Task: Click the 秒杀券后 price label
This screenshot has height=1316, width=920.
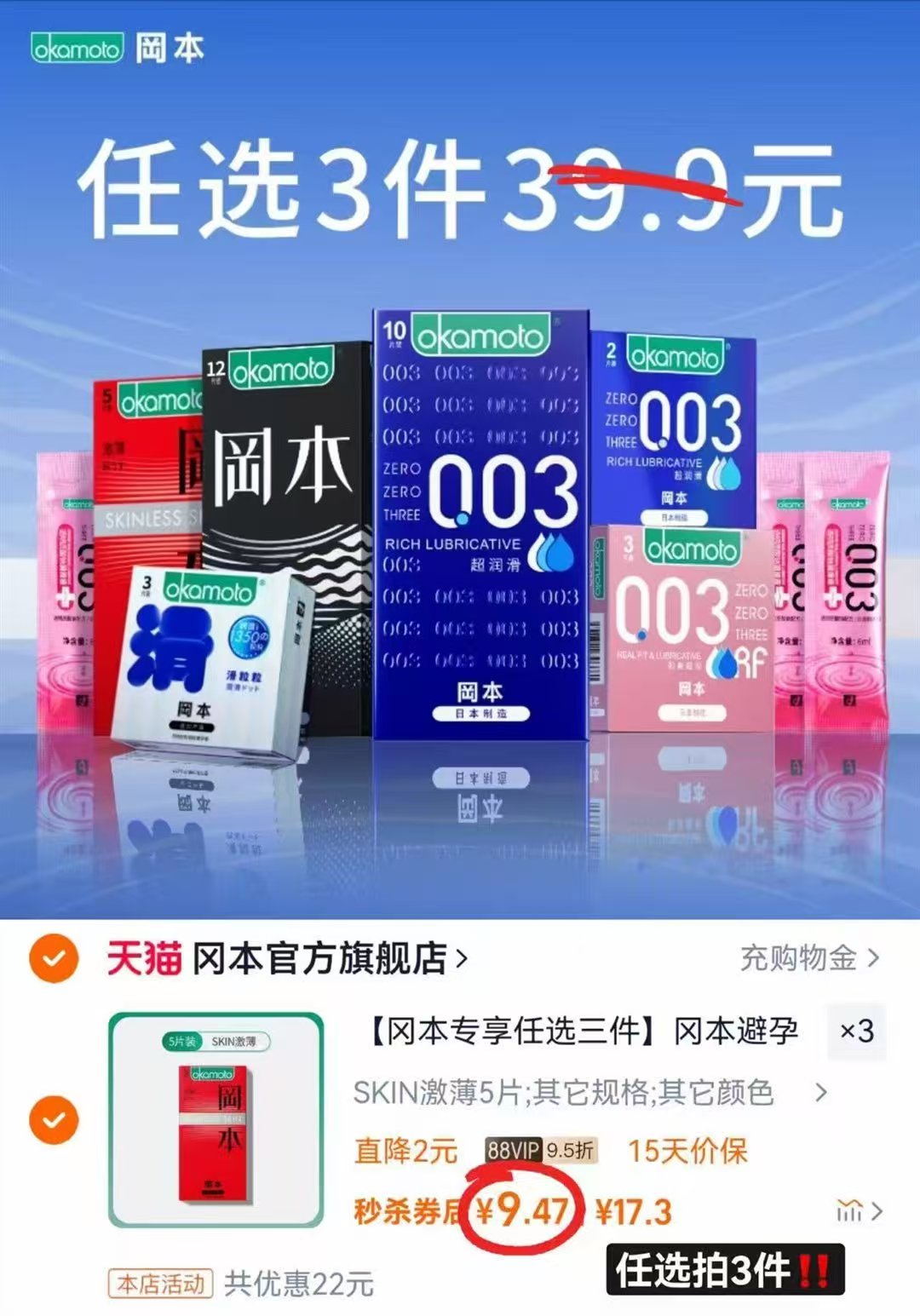Action: [406, 1210]
